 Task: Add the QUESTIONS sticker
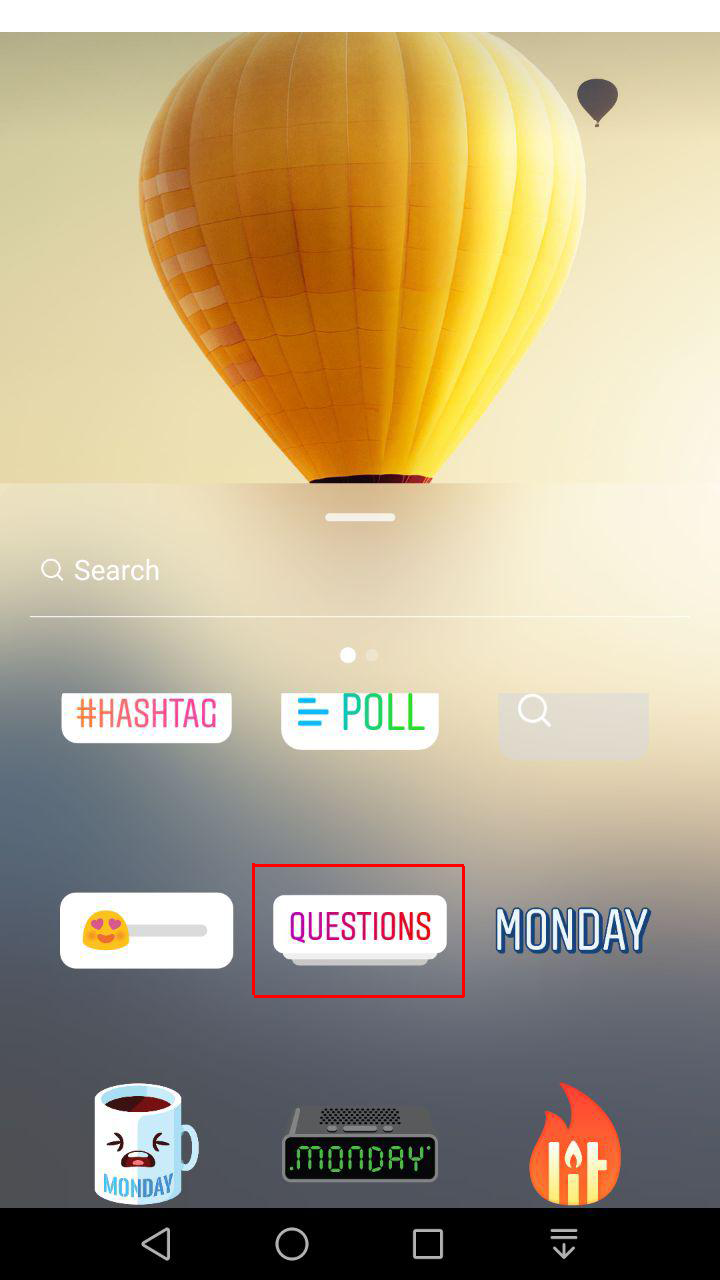tap(360, 928)
